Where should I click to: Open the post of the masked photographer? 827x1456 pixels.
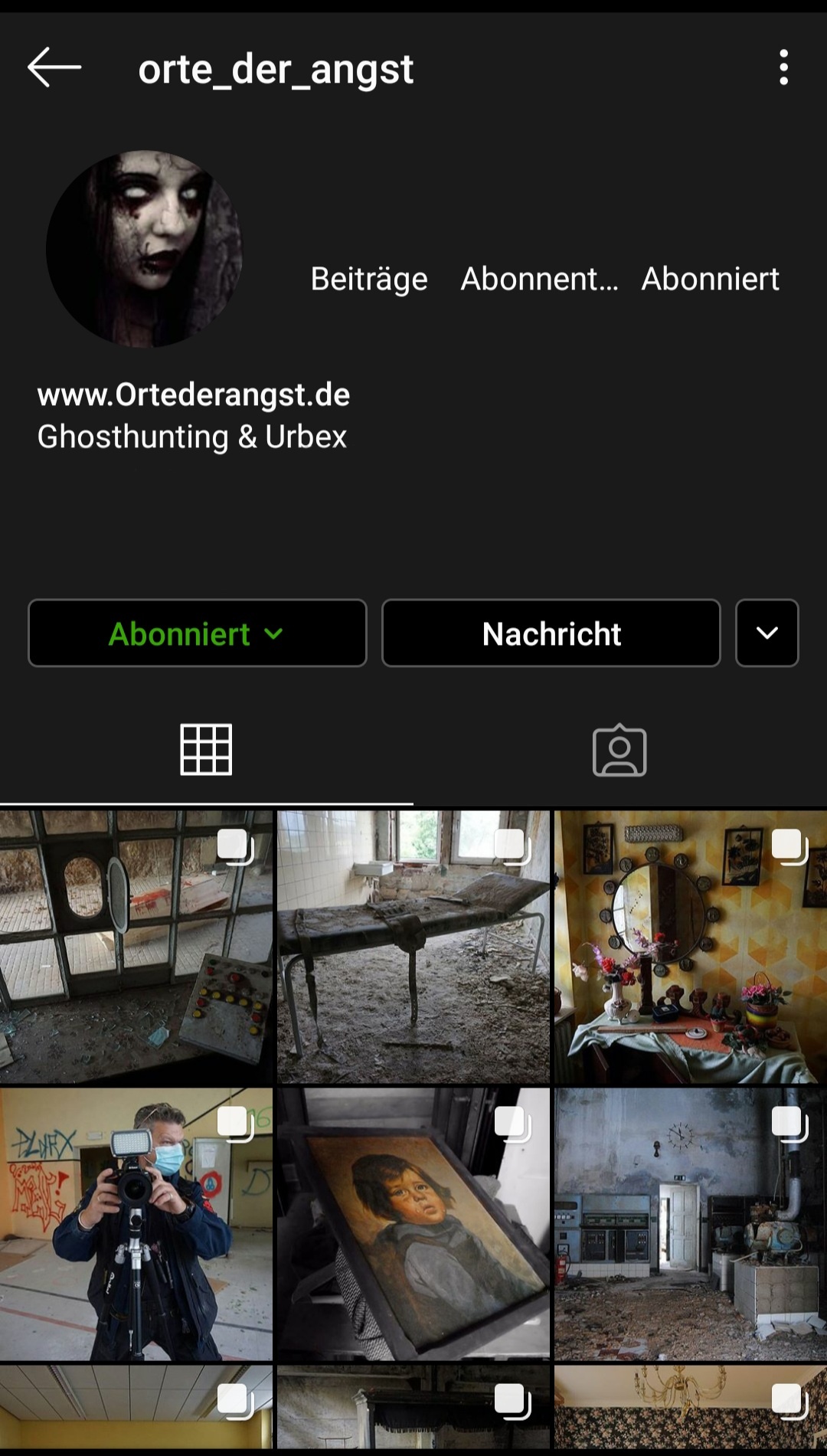(x=136, y=1224)
